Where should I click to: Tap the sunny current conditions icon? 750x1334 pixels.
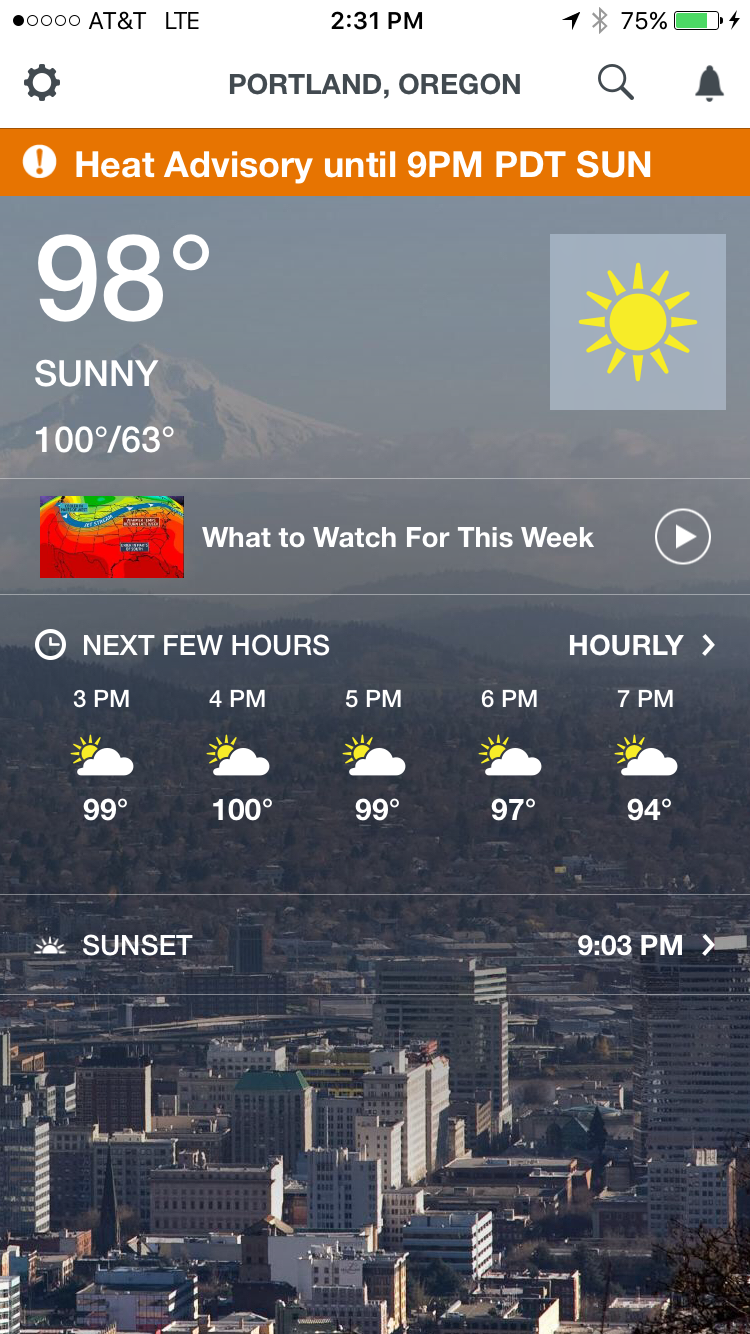click(638, 321)
